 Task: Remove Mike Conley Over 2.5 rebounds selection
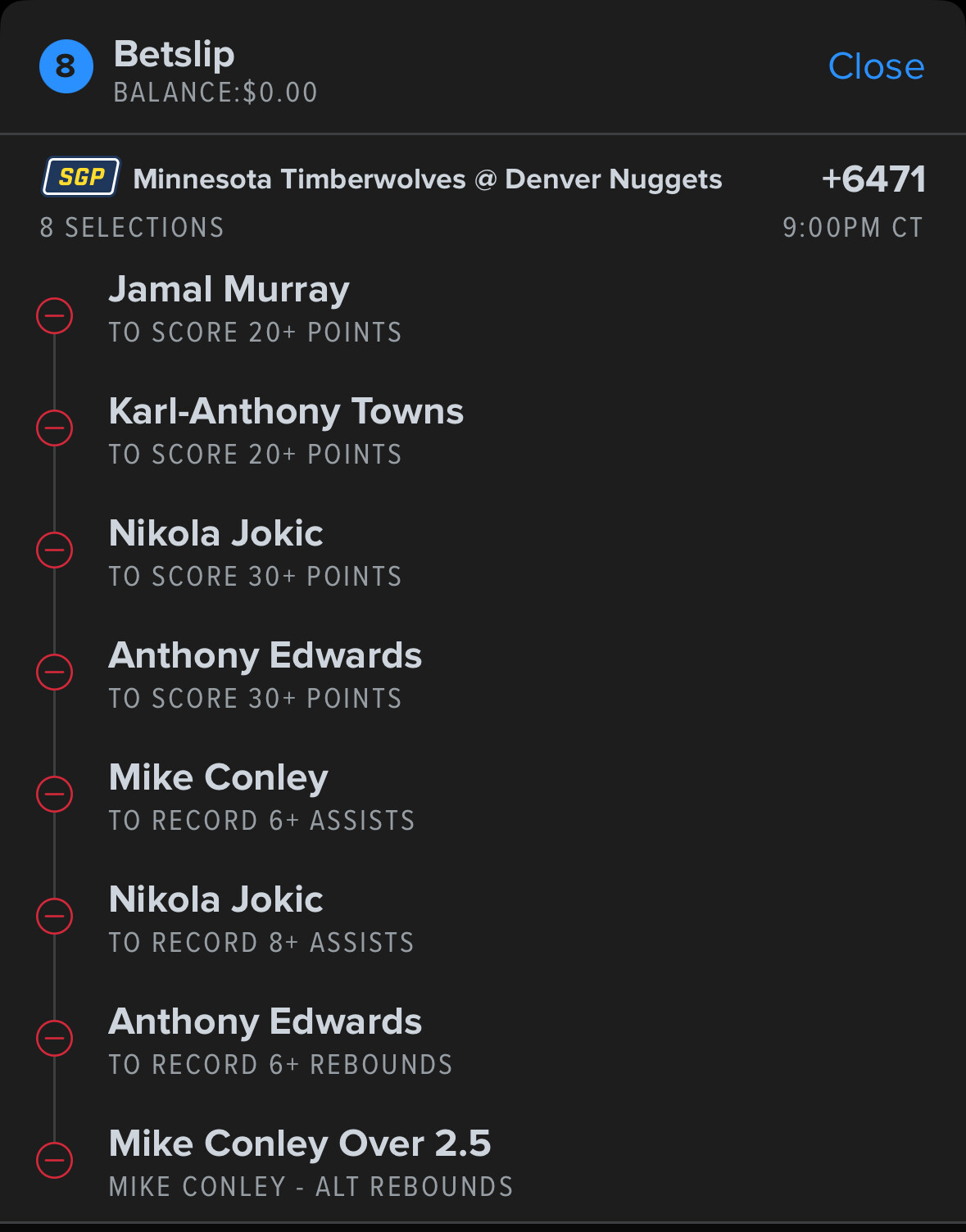pyautogui.click(x=55, y=1160)
